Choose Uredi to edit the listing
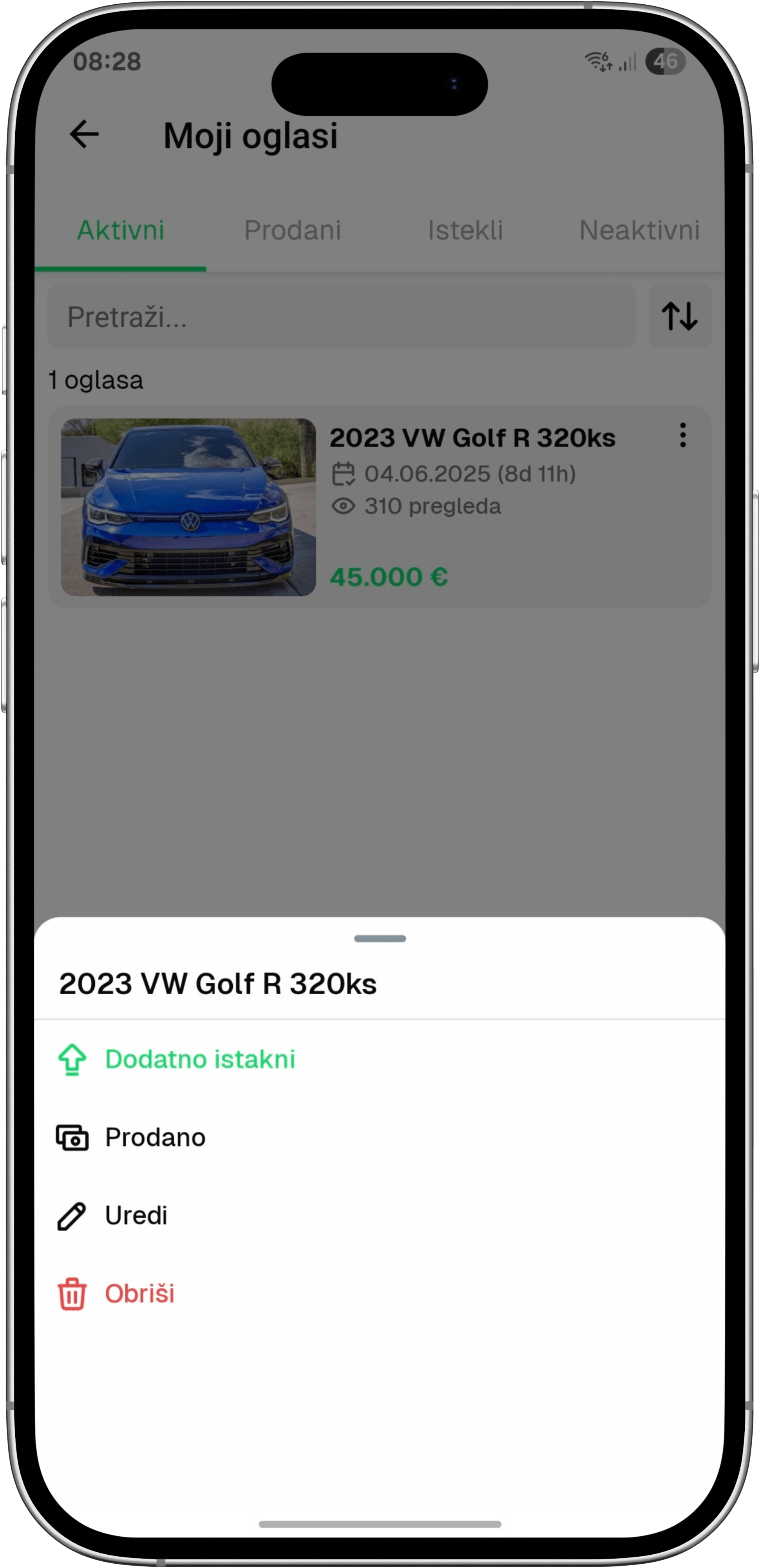 pyautogui.click(x=136, y=1216)
